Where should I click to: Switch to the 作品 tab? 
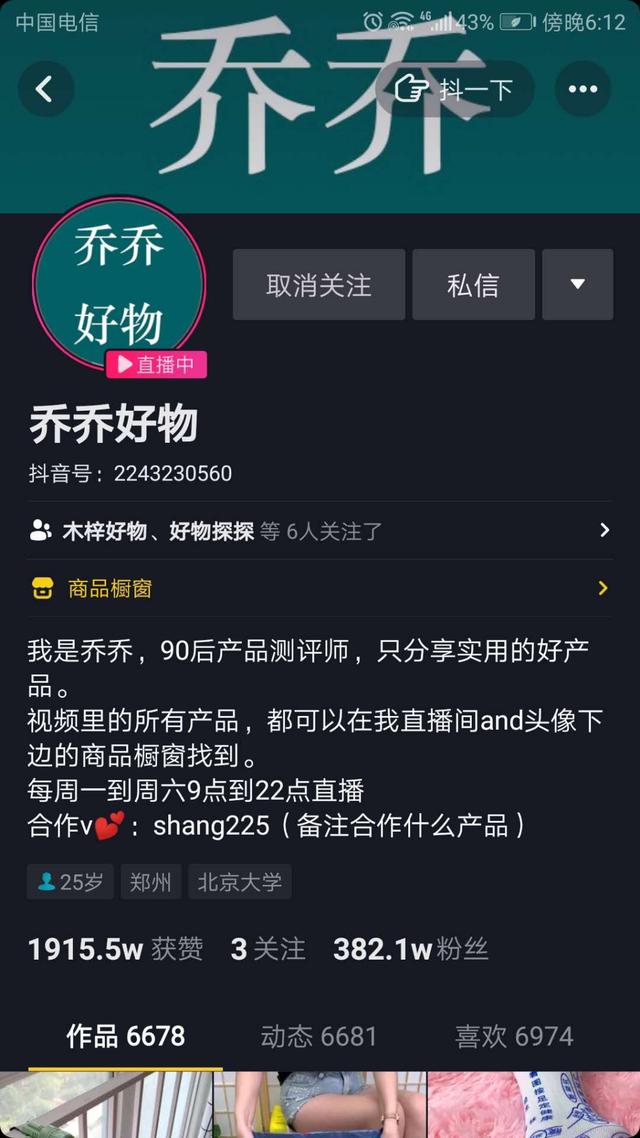[x=126, y=1036]
